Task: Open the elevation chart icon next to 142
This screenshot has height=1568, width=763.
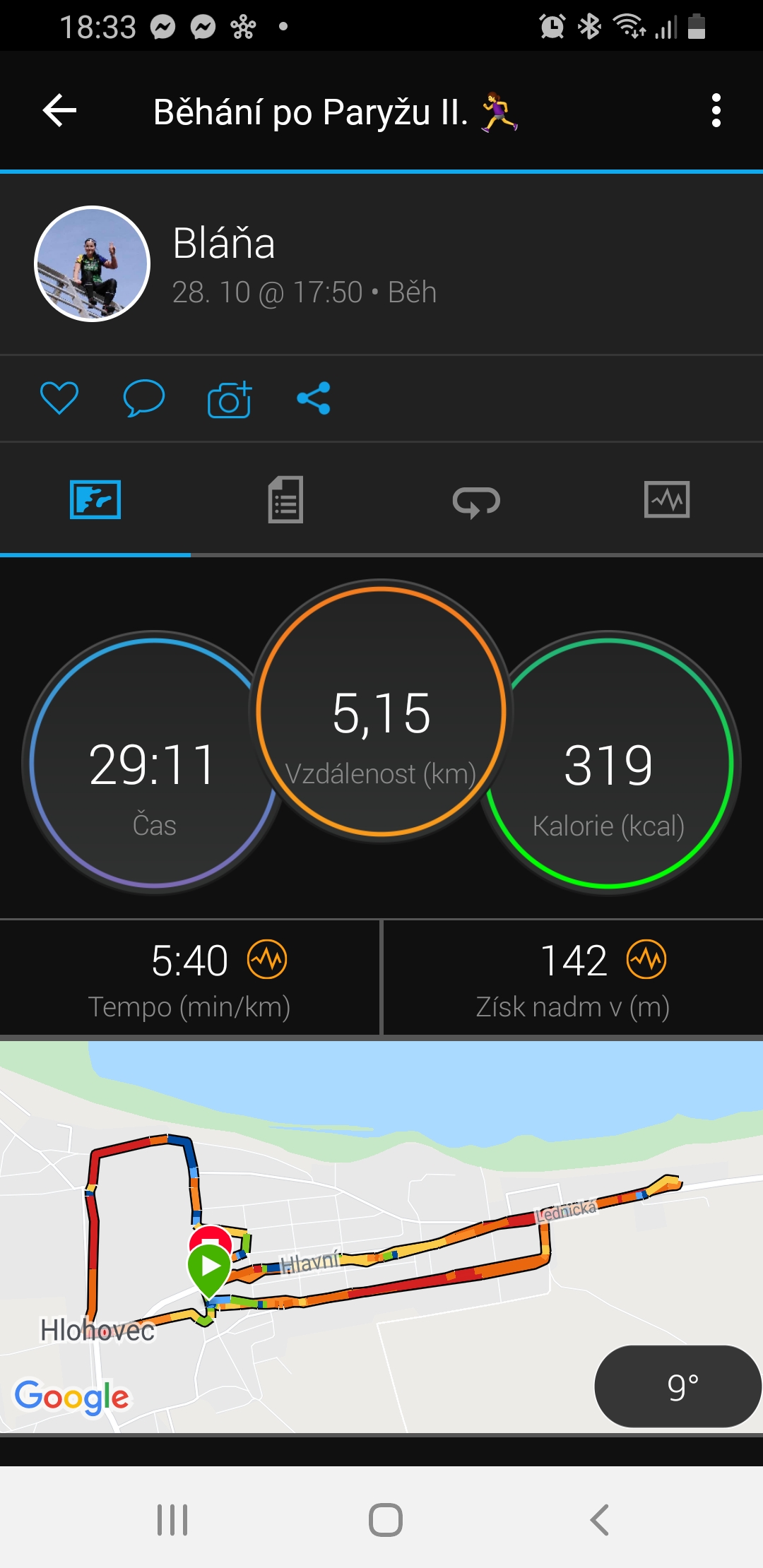Action: [646, 959]
